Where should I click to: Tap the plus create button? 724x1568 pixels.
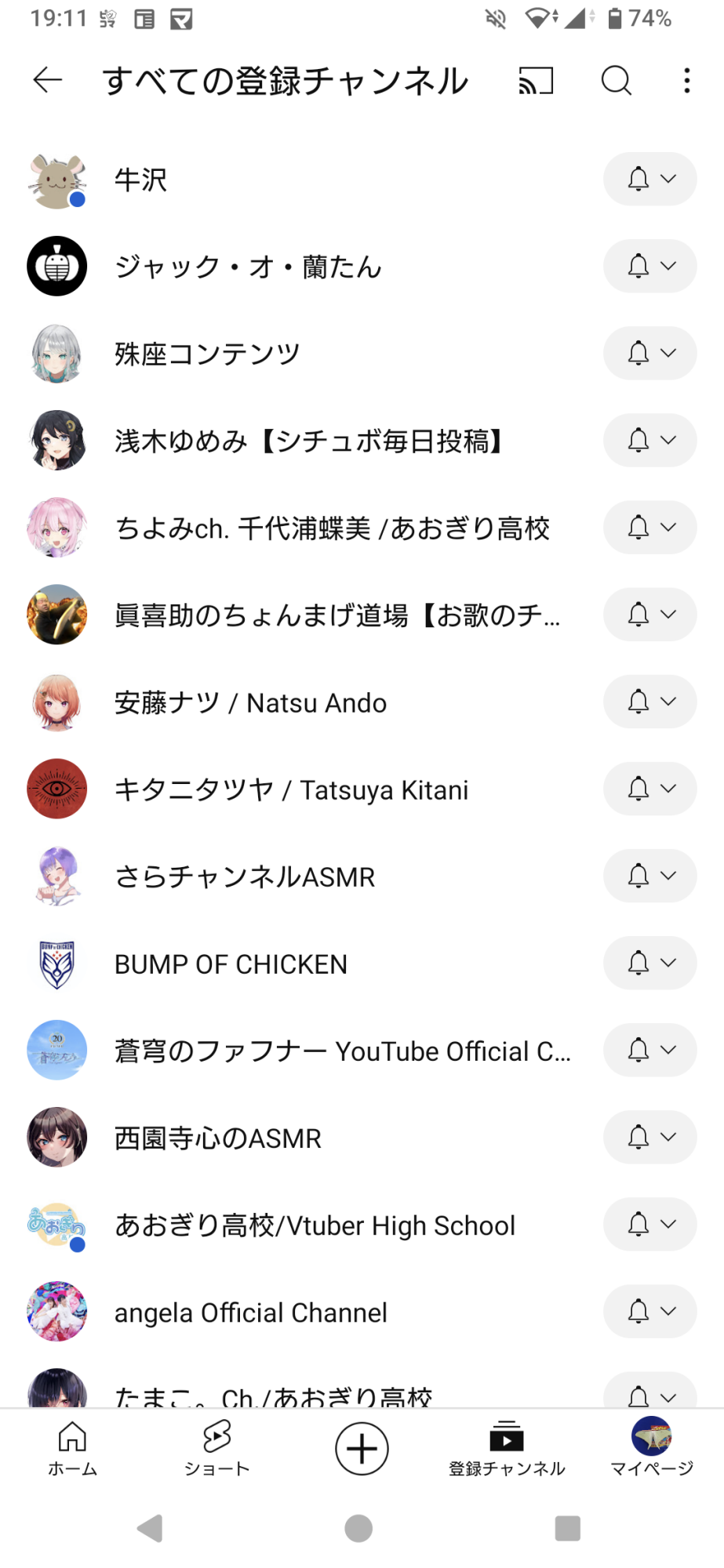(362, 1449)
